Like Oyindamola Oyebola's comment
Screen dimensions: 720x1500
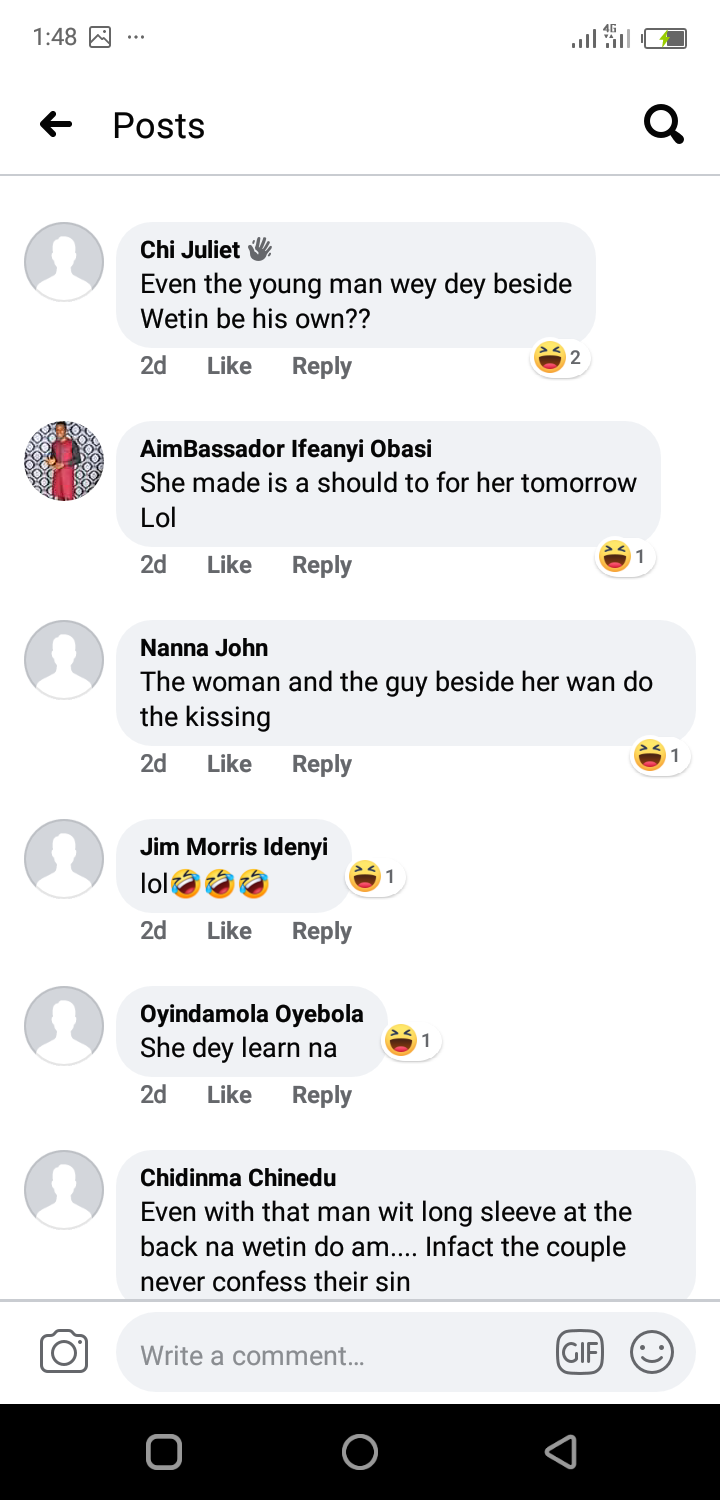(x=229, y=1095)
